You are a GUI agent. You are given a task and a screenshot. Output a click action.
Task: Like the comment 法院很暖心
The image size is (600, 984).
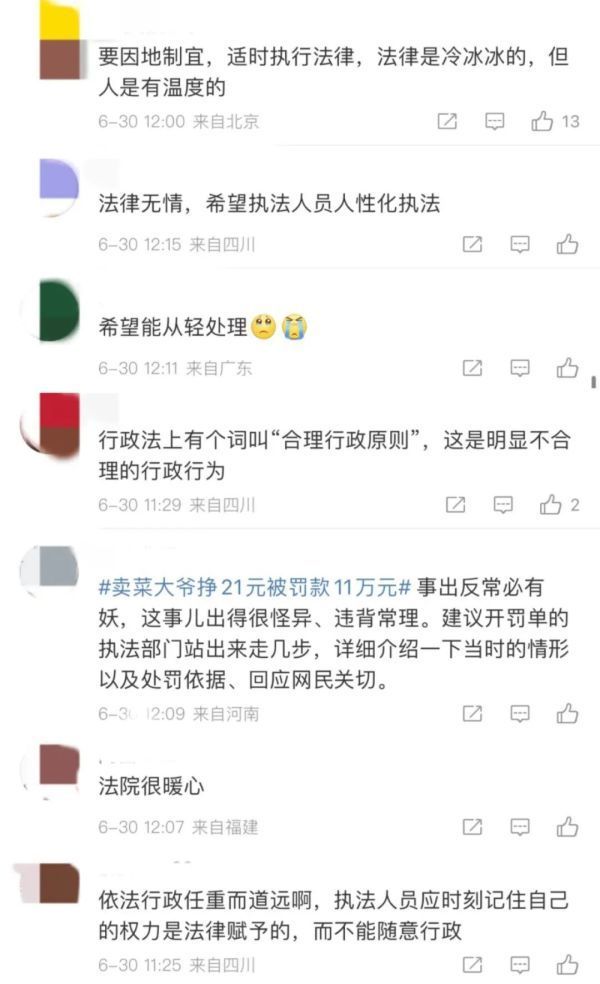[x=567, y=827]
